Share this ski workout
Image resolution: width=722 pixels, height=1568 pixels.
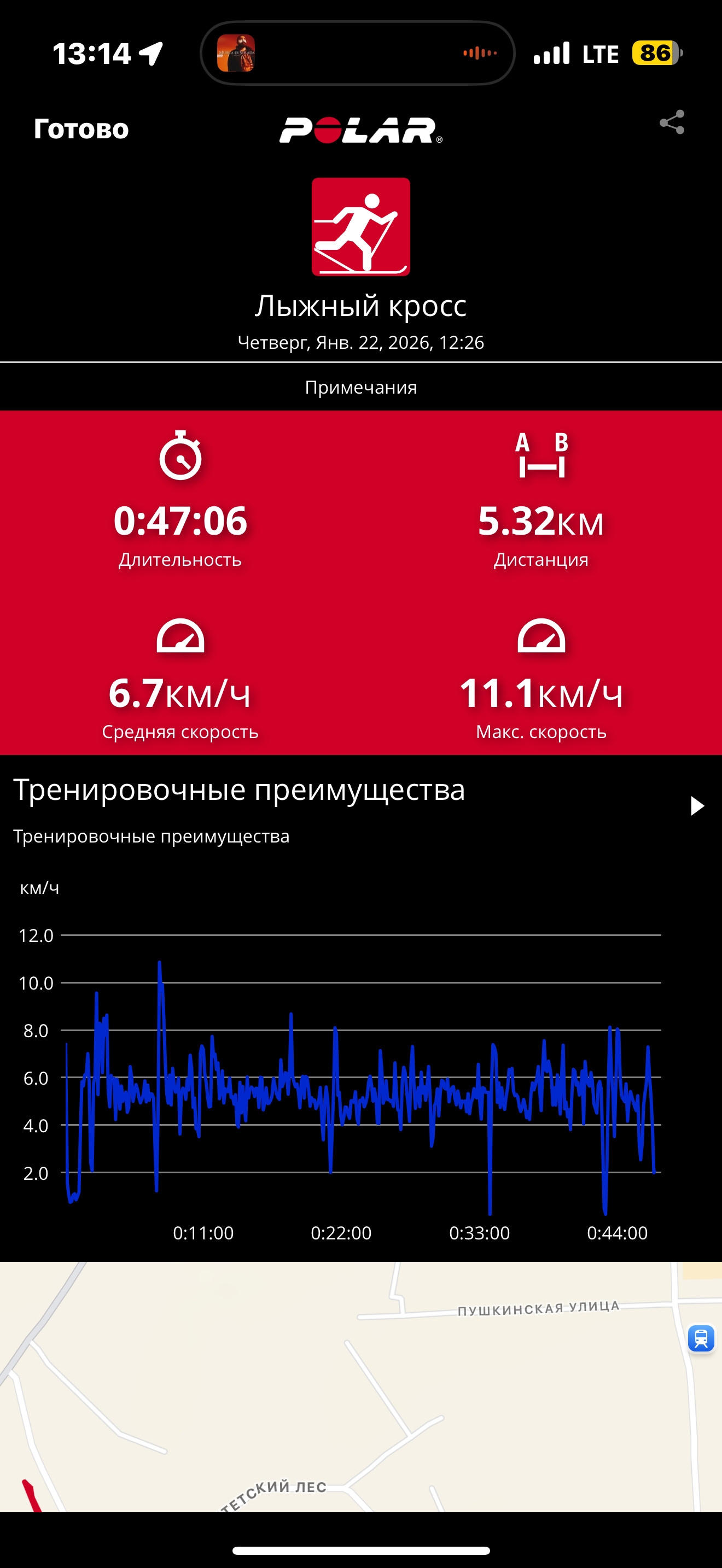pyautogui.click(x=672, y=122)
